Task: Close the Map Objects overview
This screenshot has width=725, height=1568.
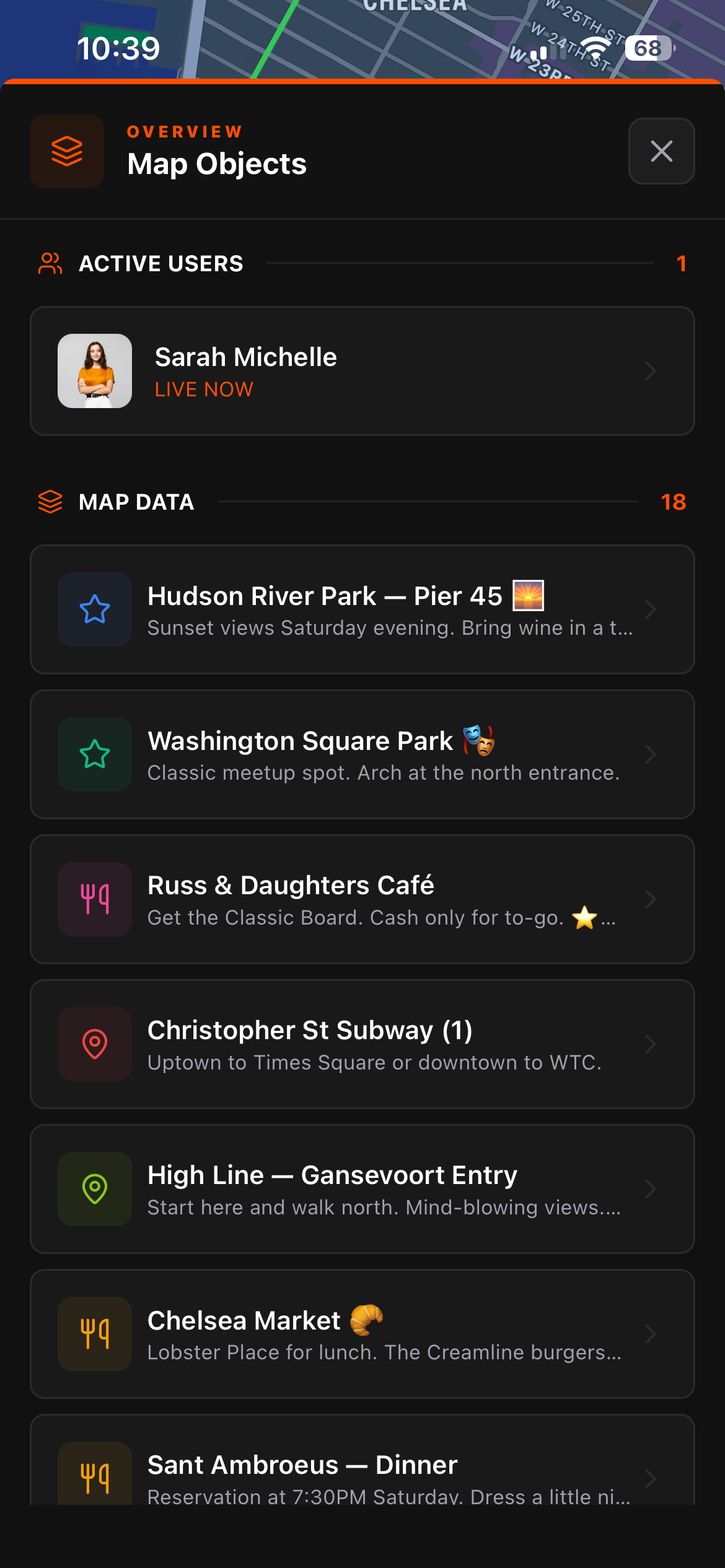Action: pos(661,151)
